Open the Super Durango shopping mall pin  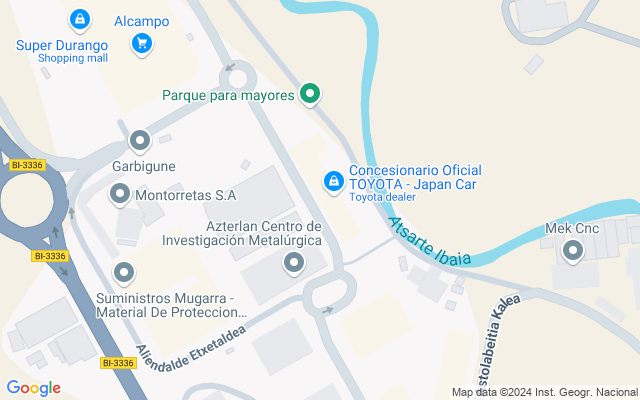tap(79, 19)
